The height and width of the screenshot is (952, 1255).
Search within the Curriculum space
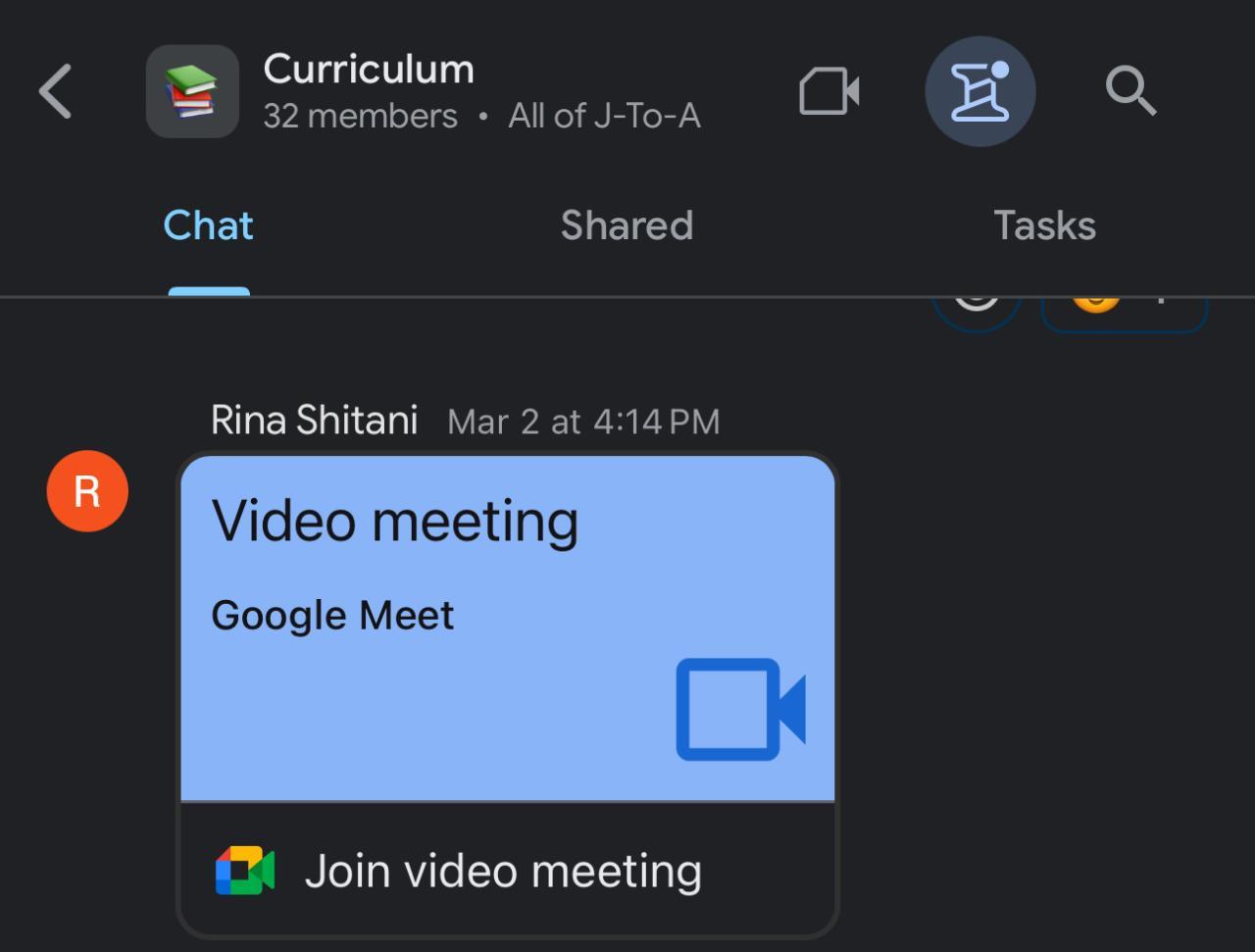point(1130,91)
